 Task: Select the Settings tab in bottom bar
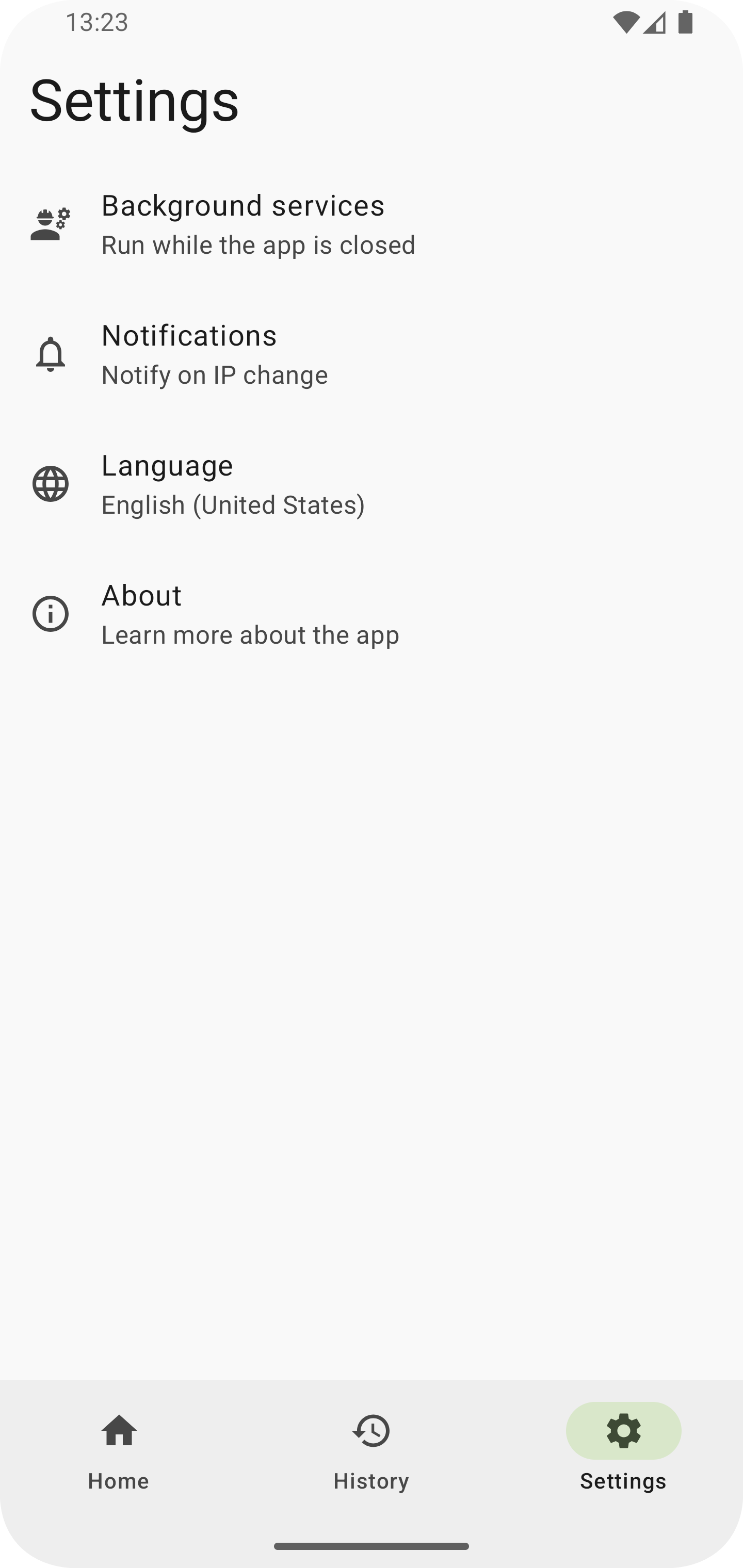pyautogui.click(x=623, y=1451)
